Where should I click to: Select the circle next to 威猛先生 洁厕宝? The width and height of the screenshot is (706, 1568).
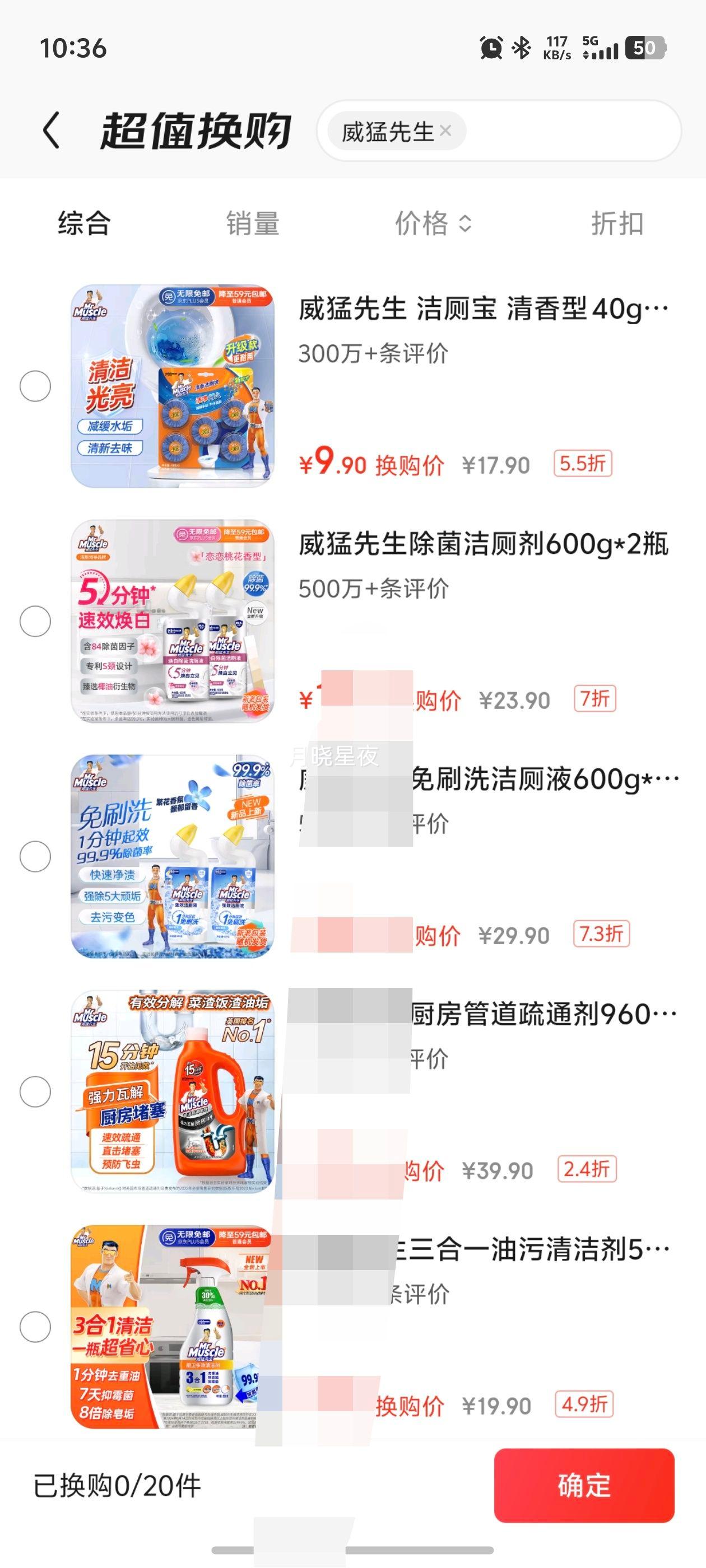35,385
